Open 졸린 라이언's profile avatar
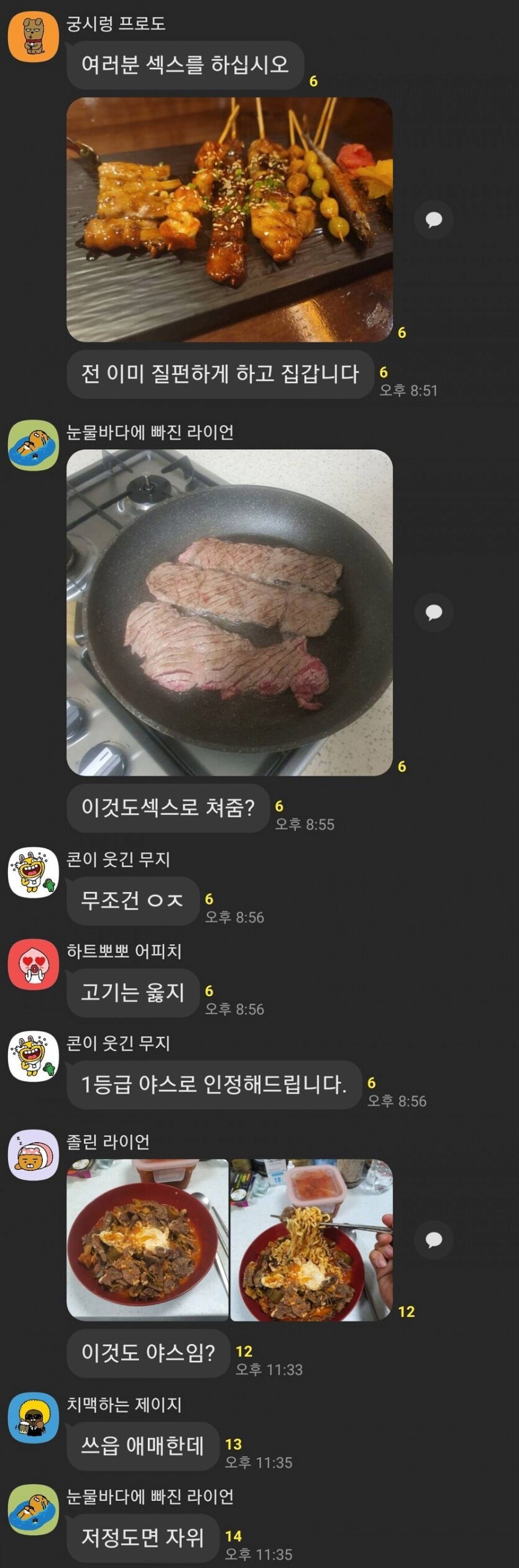The width and height of the screenshot is (519, 1568). [x=33, y=1155]
